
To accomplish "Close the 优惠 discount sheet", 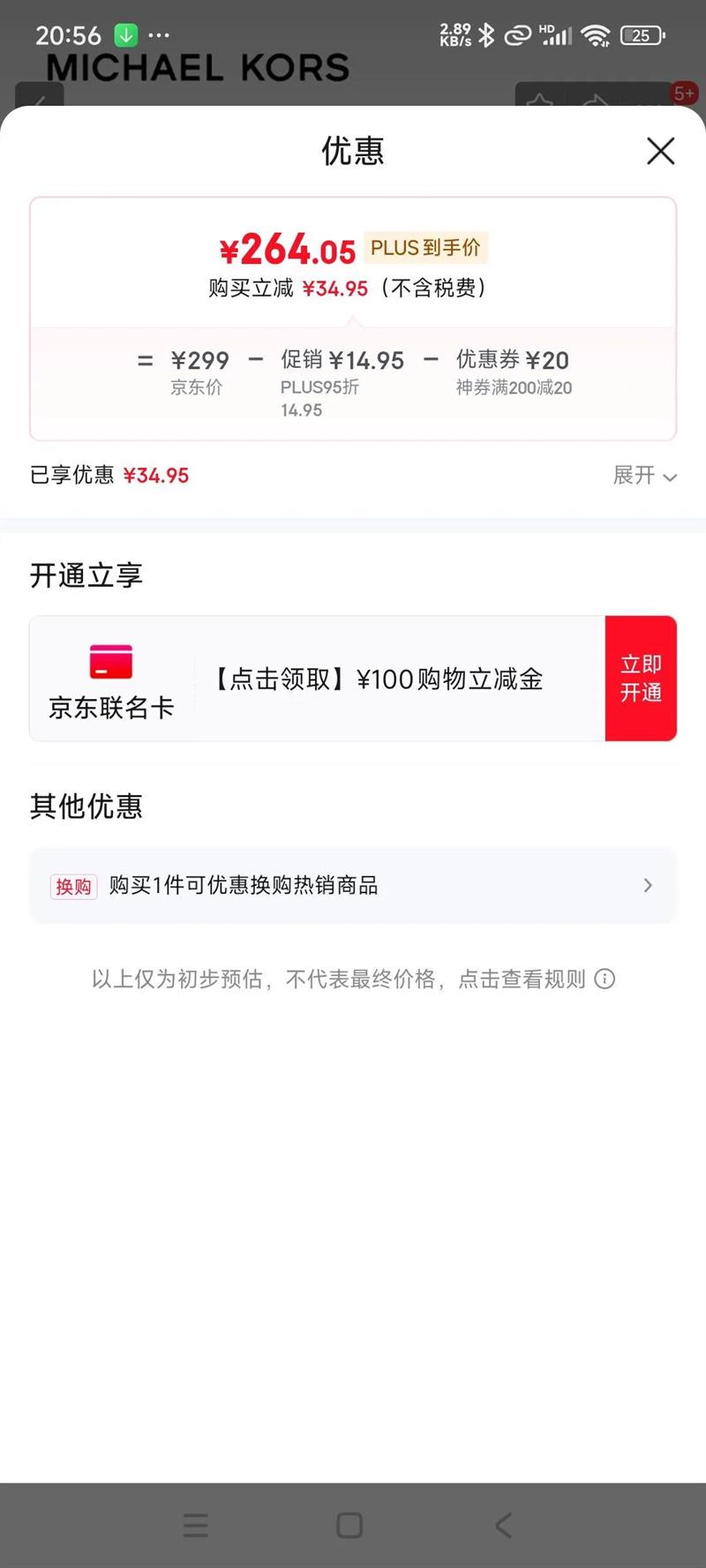I will (660, 151).
